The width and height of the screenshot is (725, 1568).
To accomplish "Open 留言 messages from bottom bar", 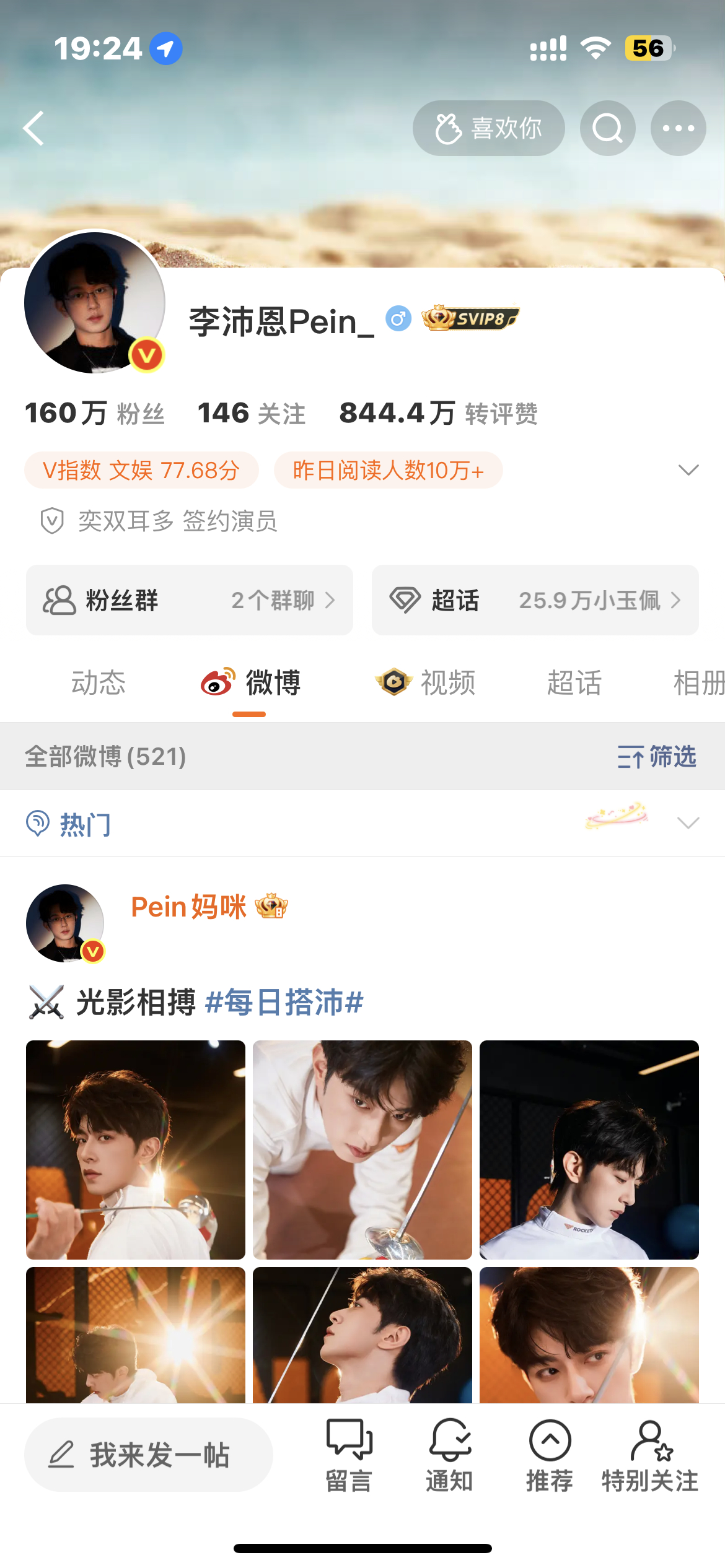I will [349, 1455].
